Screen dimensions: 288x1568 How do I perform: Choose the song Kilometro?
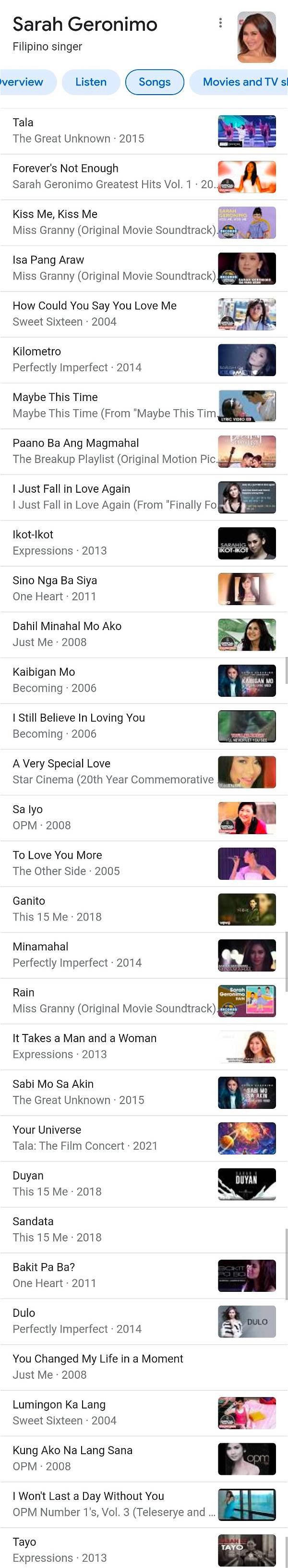109,359
